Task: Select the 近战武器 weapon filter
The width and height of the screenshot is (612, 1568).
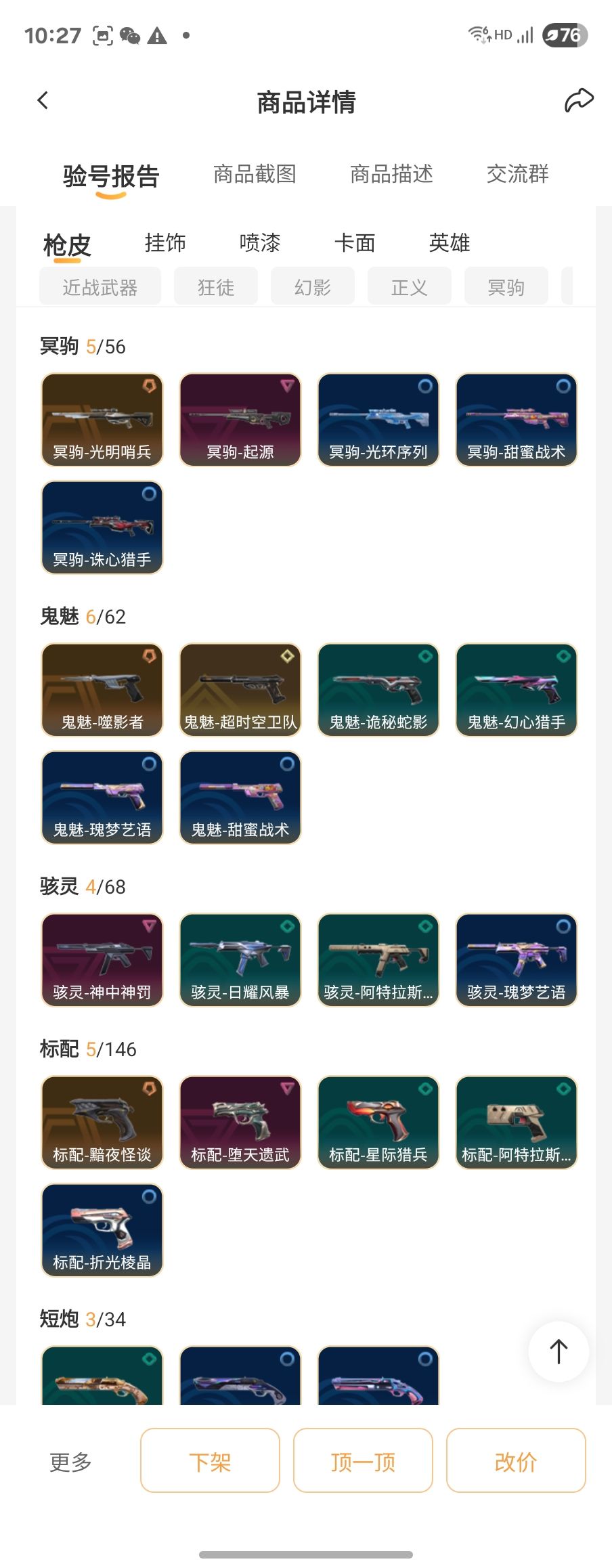Action: pyautogui.click(x=100, y=286)
